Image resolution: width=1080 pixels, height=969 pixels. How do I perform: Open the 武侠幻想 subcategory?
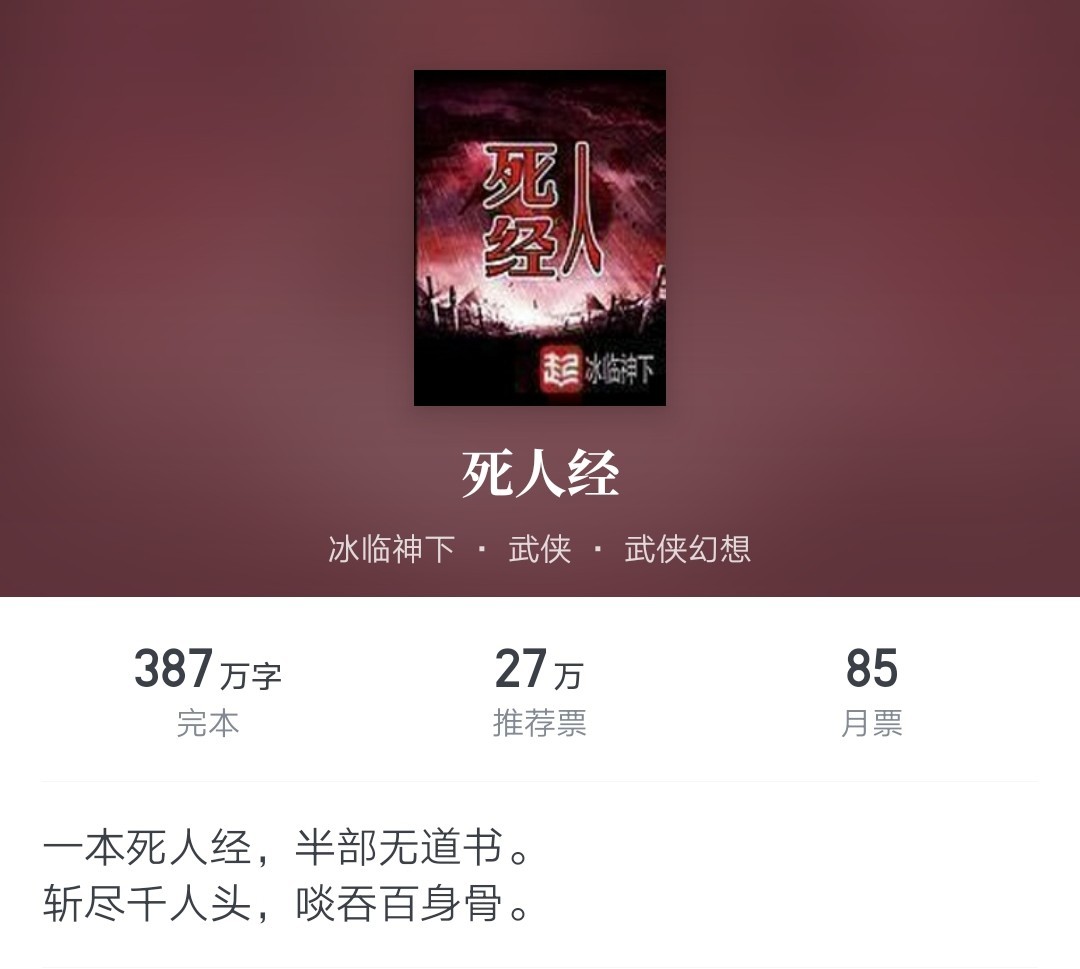point(687,549)
